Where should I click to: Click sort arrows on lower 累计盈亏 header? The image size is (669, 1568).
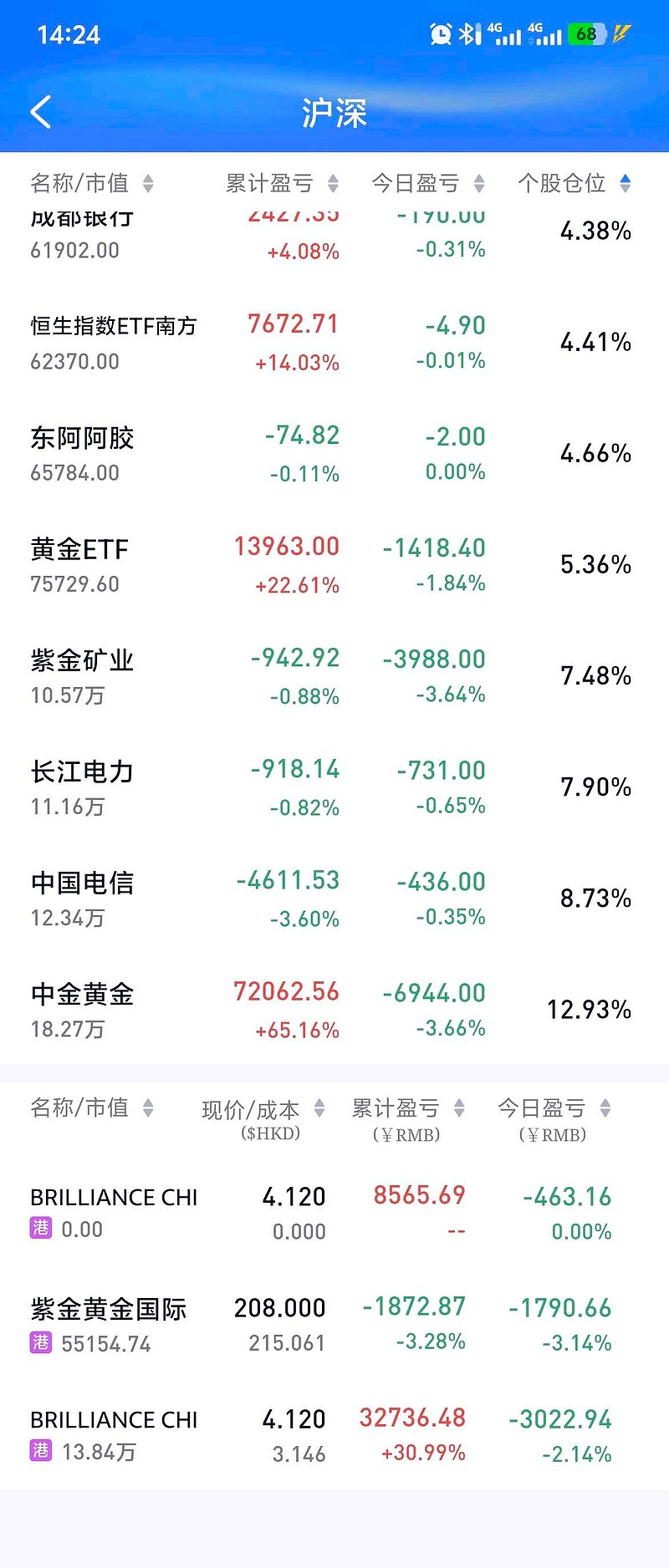click(459, 1109)
